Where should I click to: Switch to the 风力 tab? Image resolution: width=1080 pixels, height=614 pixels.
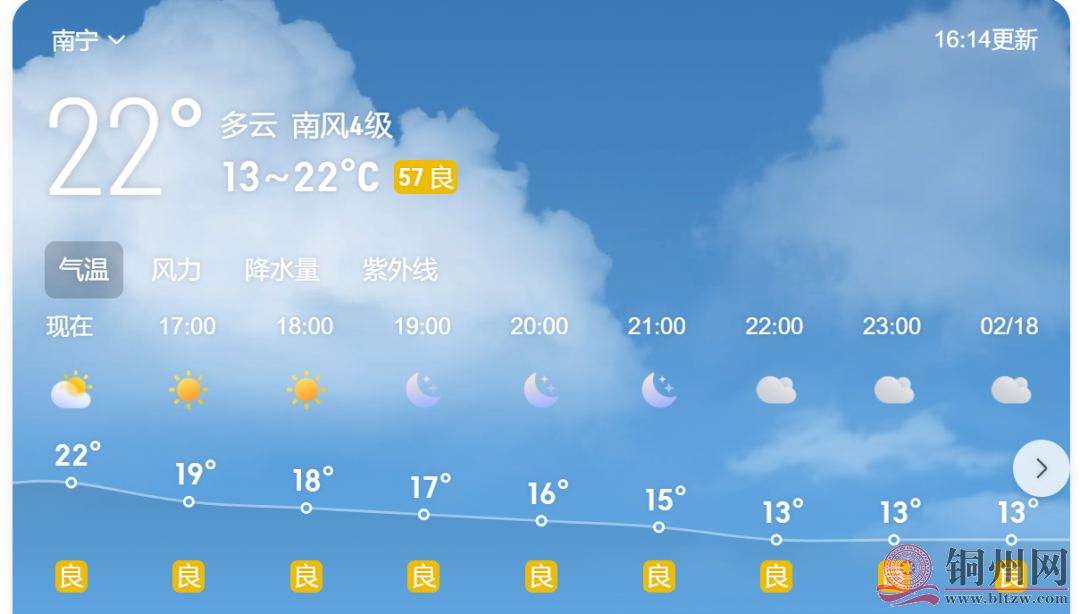176,270
